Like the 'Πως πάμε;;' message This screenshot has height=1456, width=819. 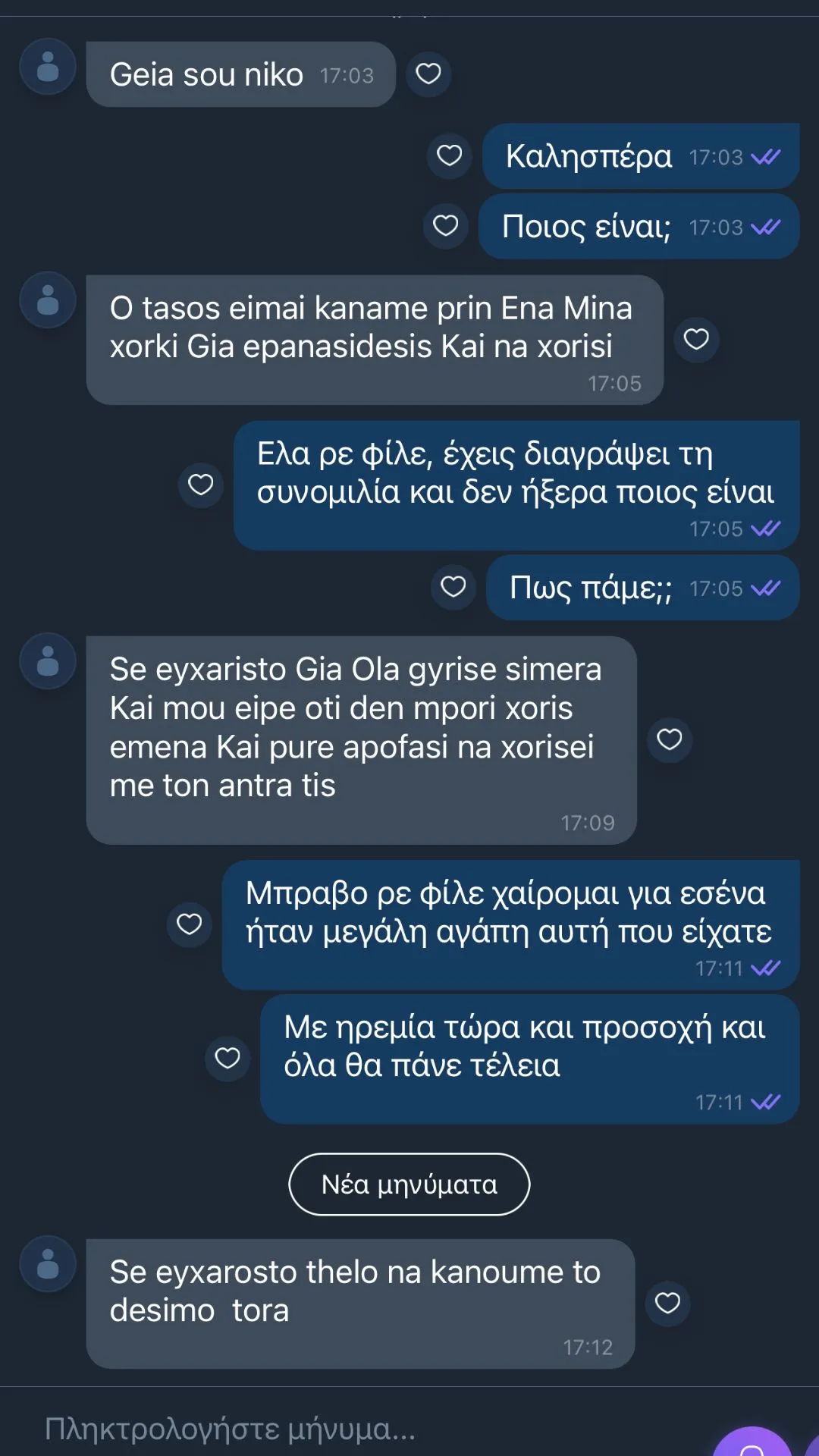[x=453, y=586]
